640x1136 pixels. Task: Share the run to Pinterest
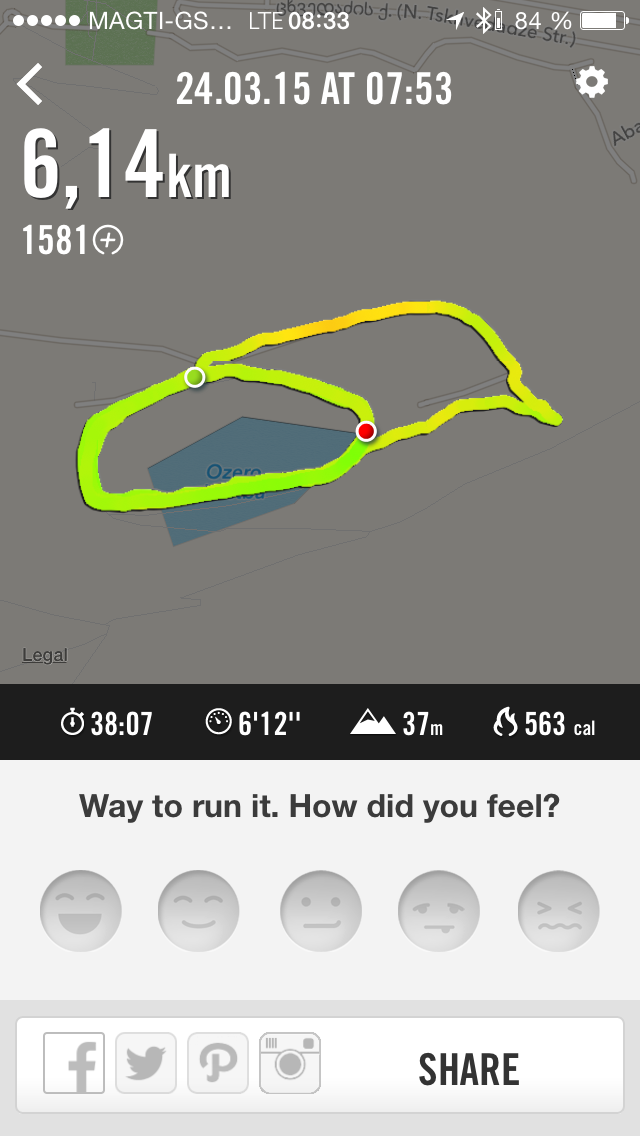218,1063
